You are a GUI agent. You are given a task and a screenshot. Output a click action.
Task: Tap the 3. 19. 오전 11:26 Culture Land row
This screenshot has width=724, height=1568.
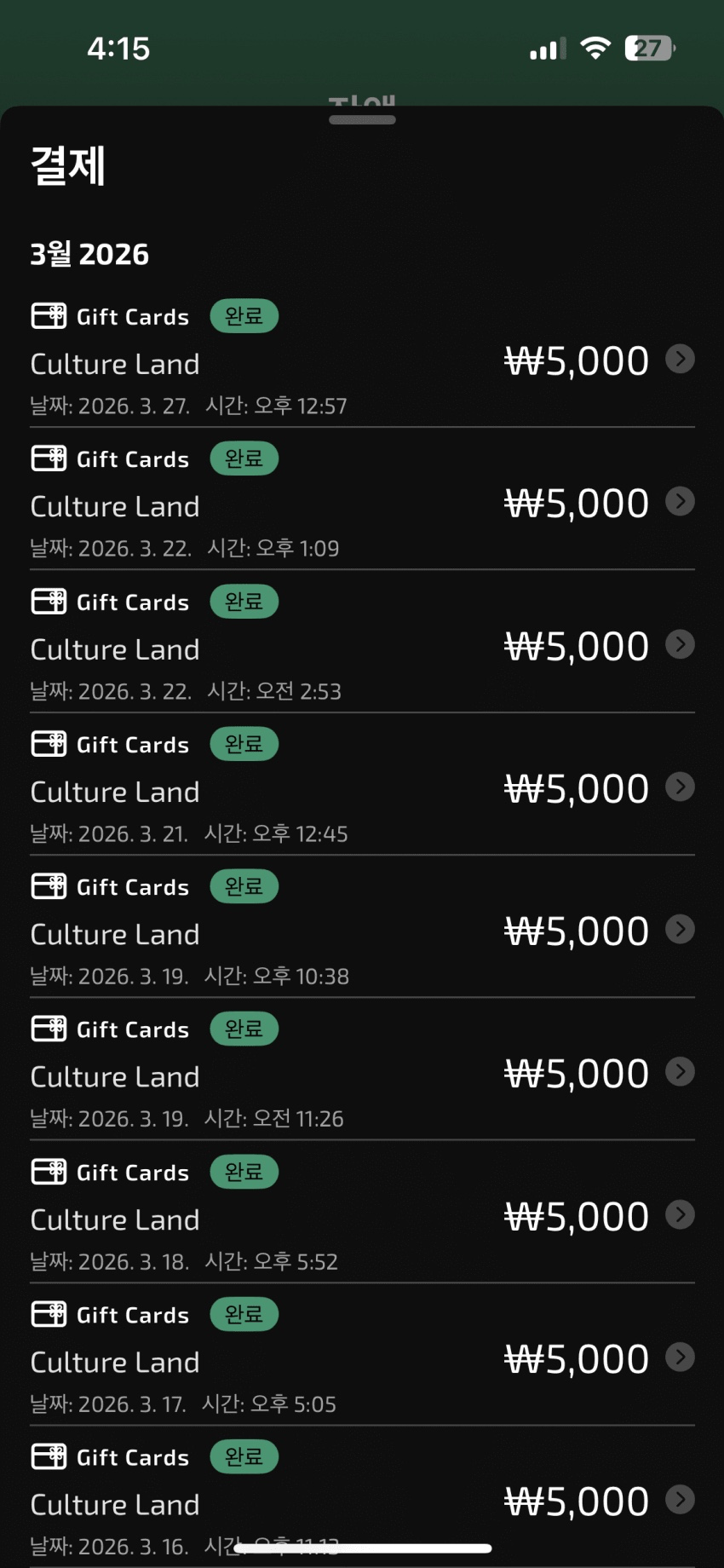coord(362,1073)
